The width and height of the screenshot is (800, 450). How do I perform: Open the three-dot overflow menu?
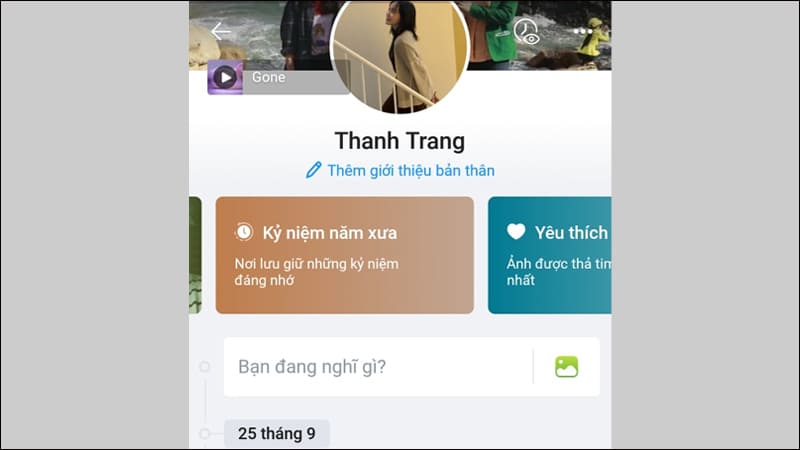point(583,32)
